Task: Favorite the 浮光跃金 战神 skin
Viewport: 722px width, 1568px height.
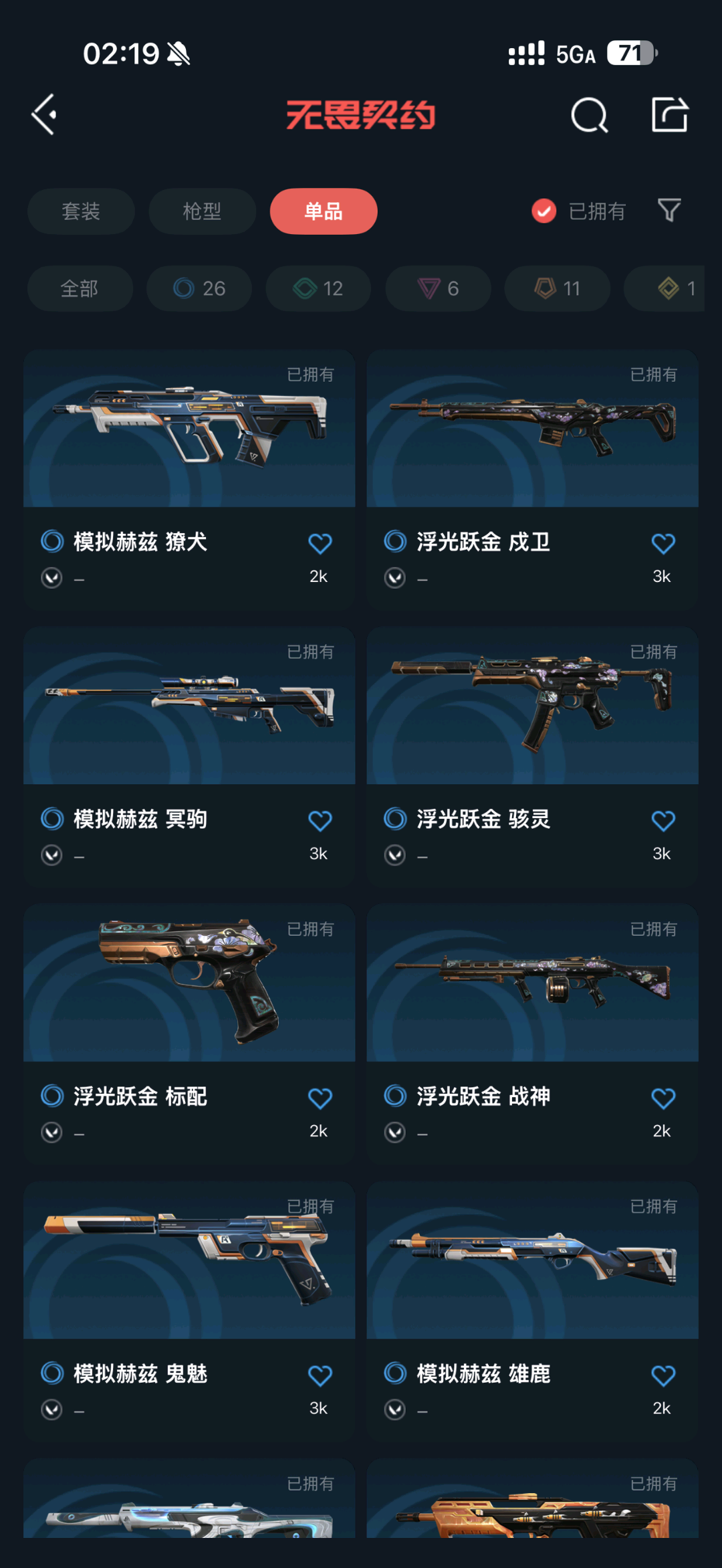Action: [663, 1098]
